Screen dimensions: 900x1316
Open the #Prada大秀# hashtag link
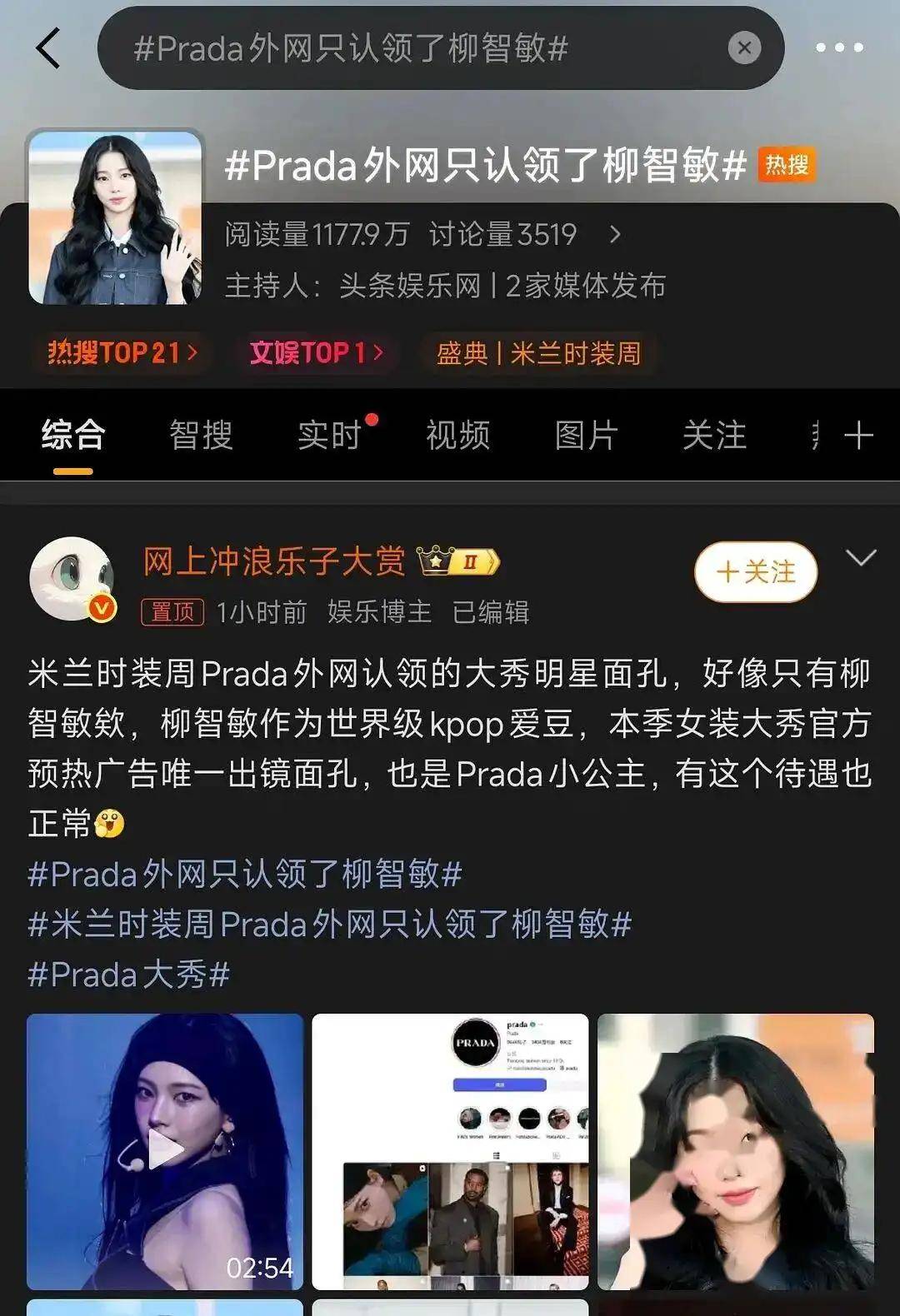tap(128, 975)
